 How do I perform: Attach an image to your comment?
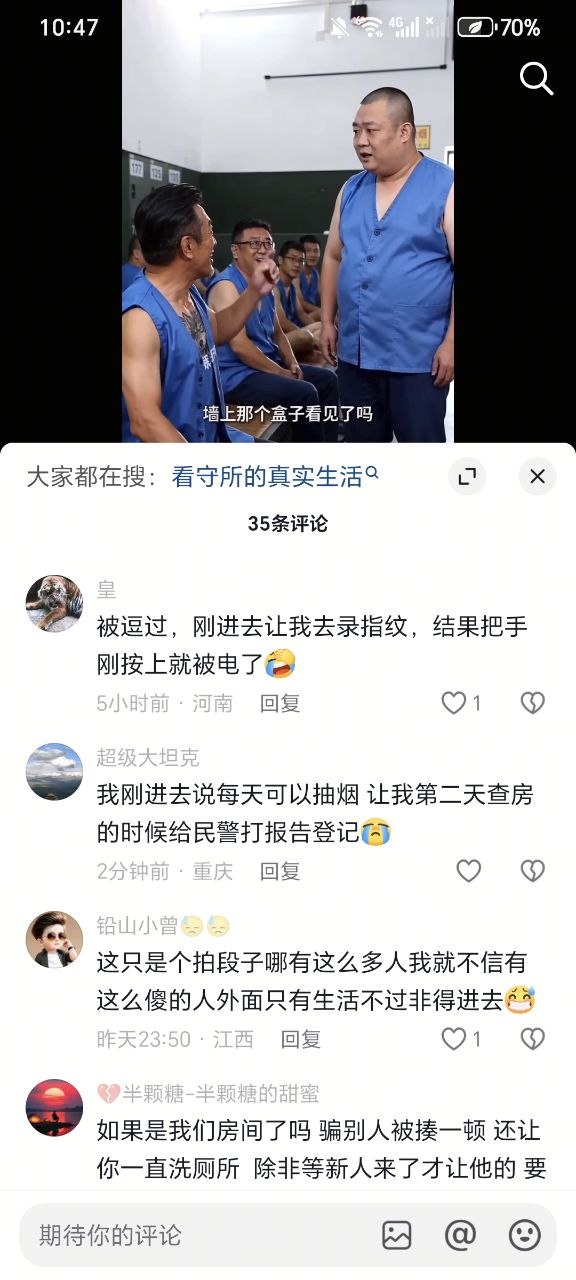pos(397,1235)
